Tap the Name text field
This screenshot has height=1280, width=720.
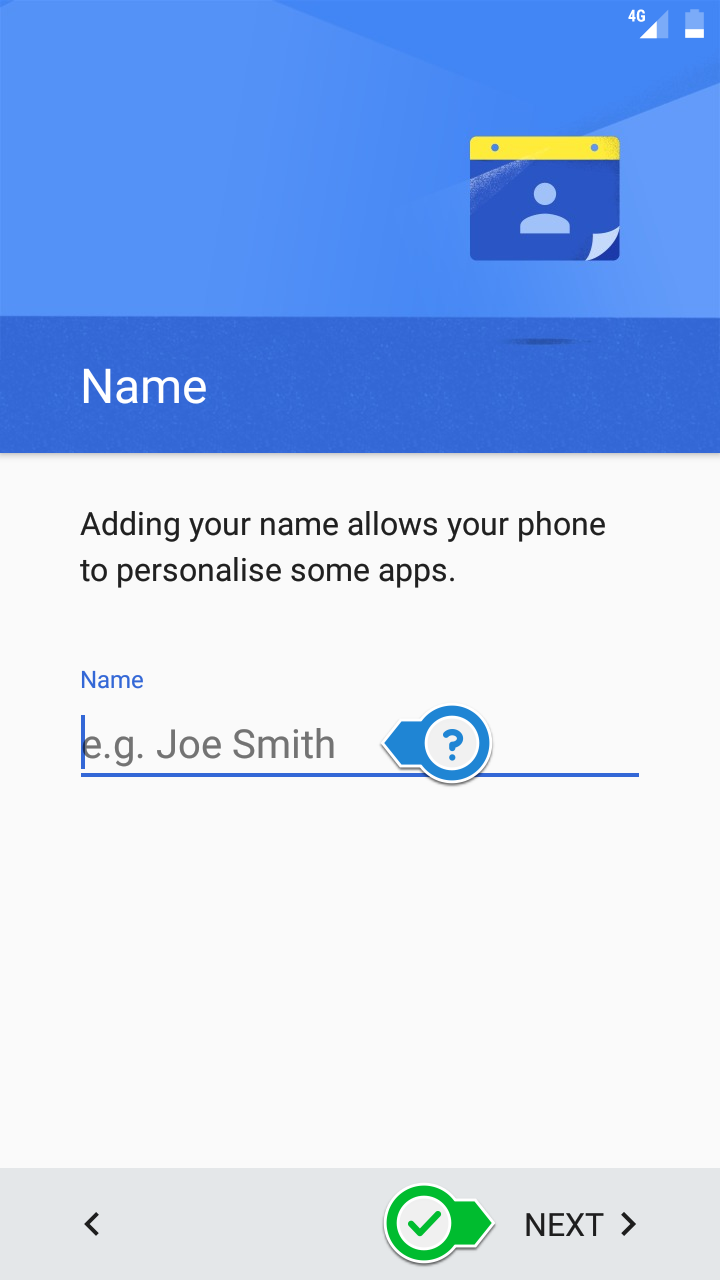tap(359, 745)
